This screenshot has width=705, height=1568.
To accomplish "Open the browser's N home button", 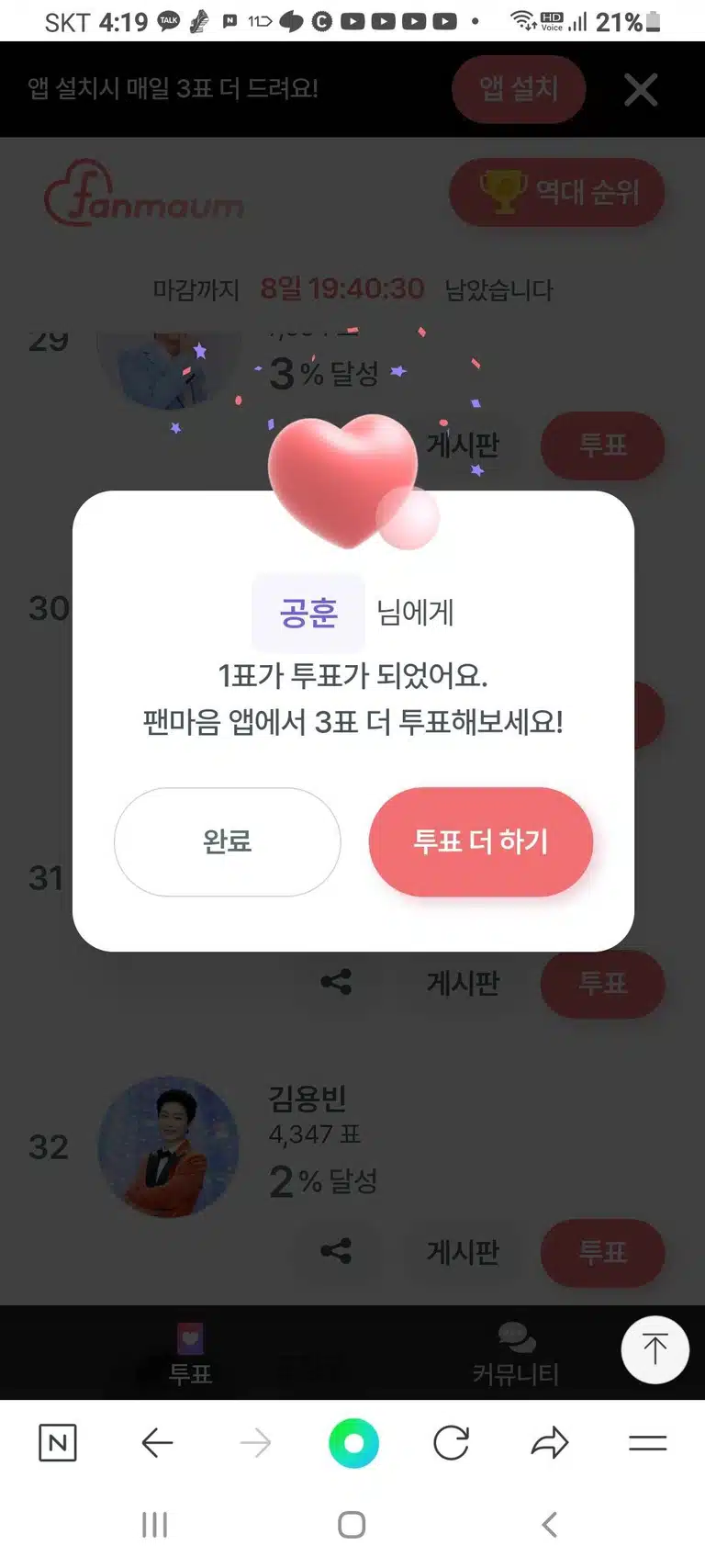I will click(58, 1443).
